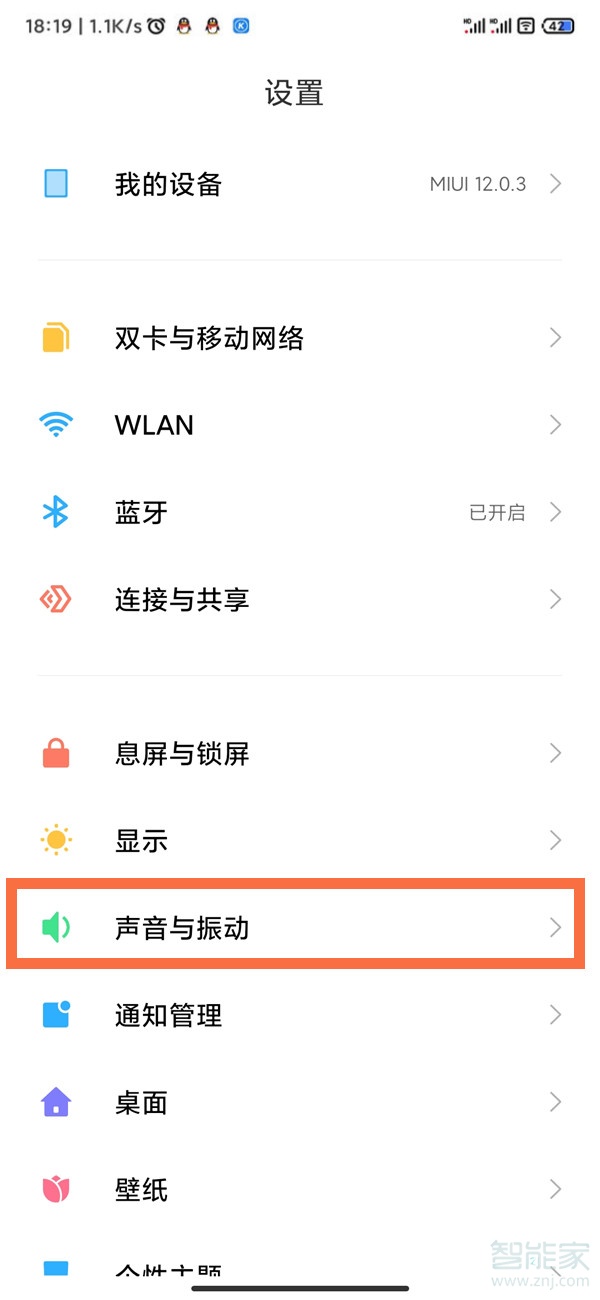Open 我的设备 device info

click(300, 184)
